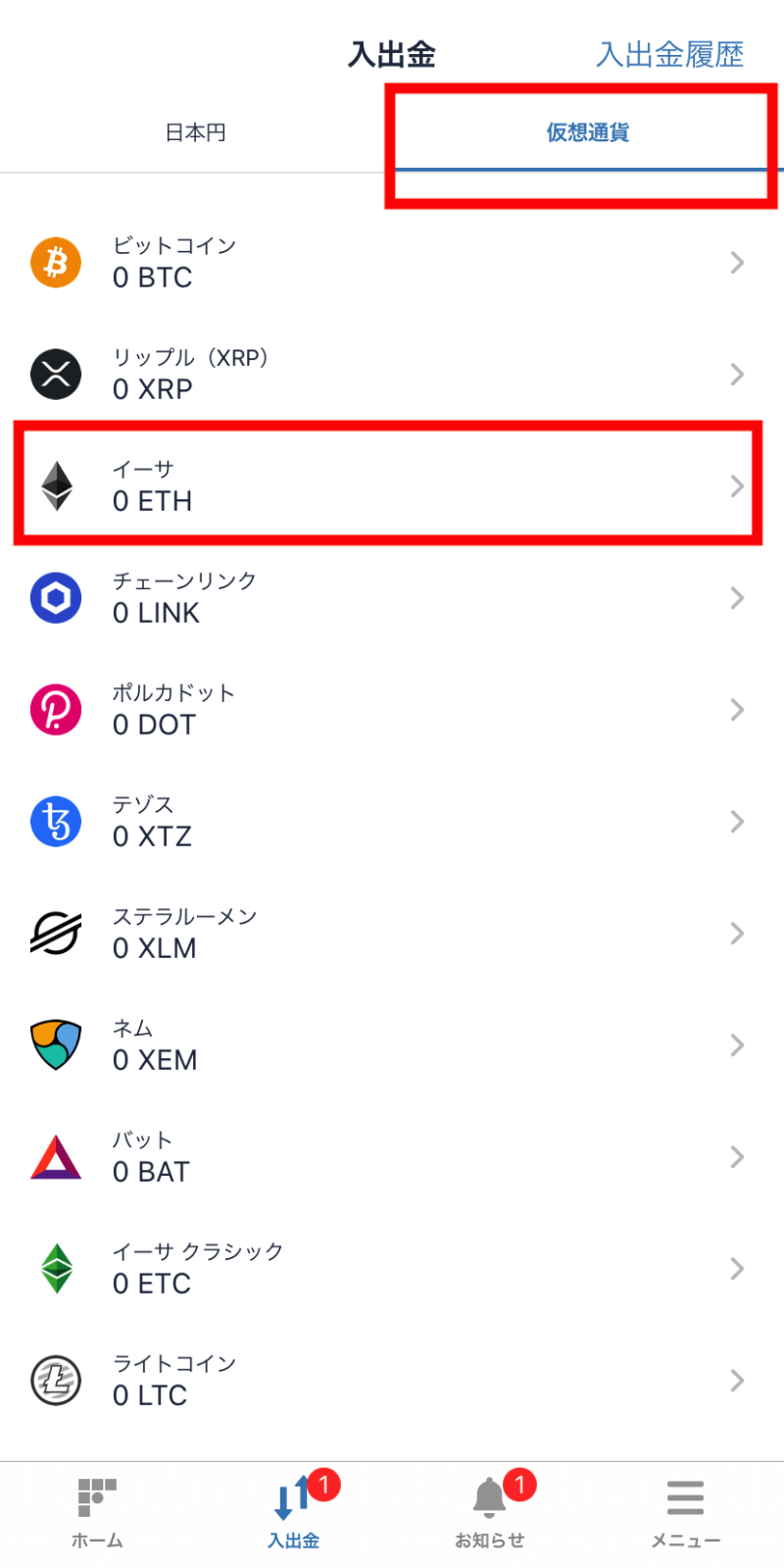Open the ネム XEM row

pos(392,1044)
